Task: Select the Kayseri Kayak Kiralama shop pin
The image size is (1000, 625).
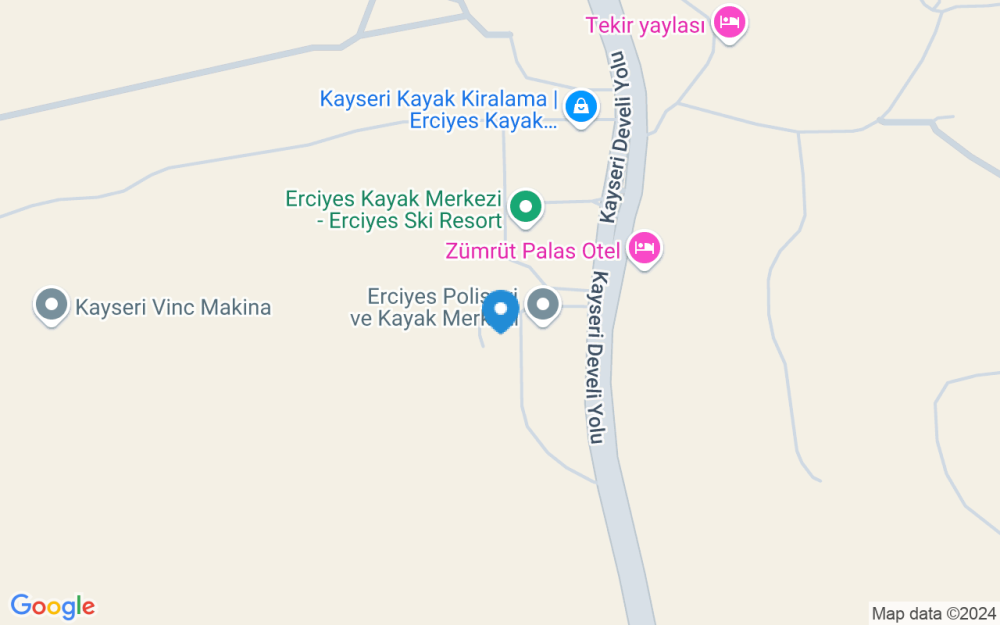Action: (580, 106)
